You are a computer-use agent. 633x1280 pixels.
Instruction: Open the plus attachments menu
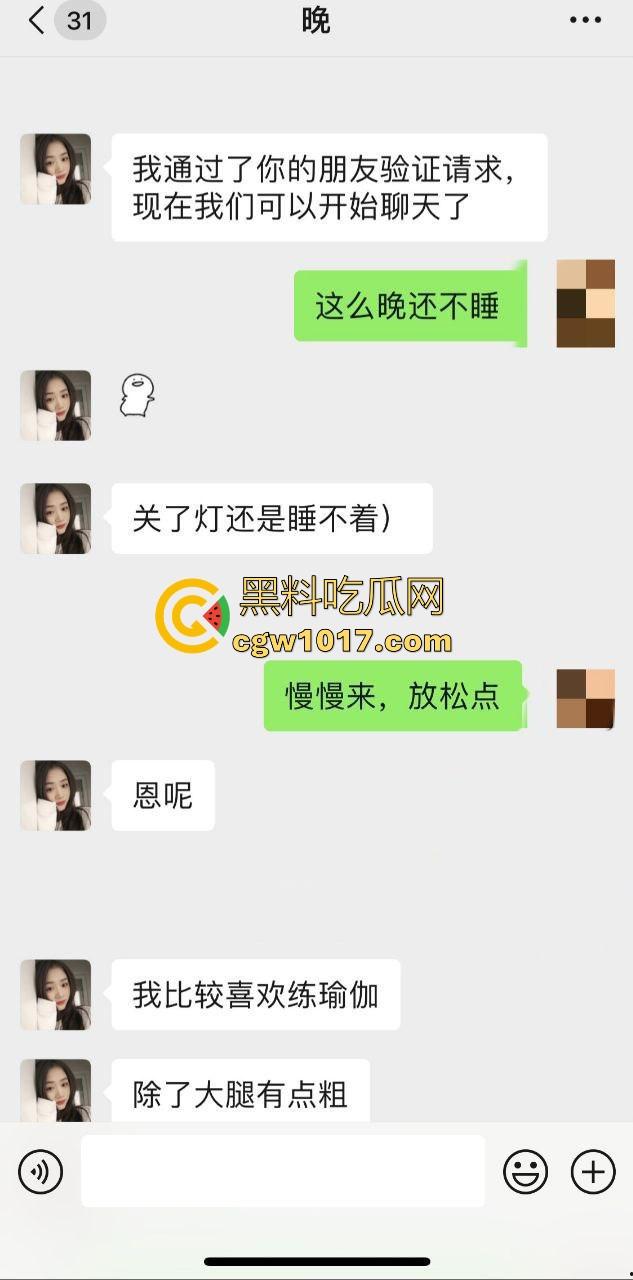(593, 1171)
